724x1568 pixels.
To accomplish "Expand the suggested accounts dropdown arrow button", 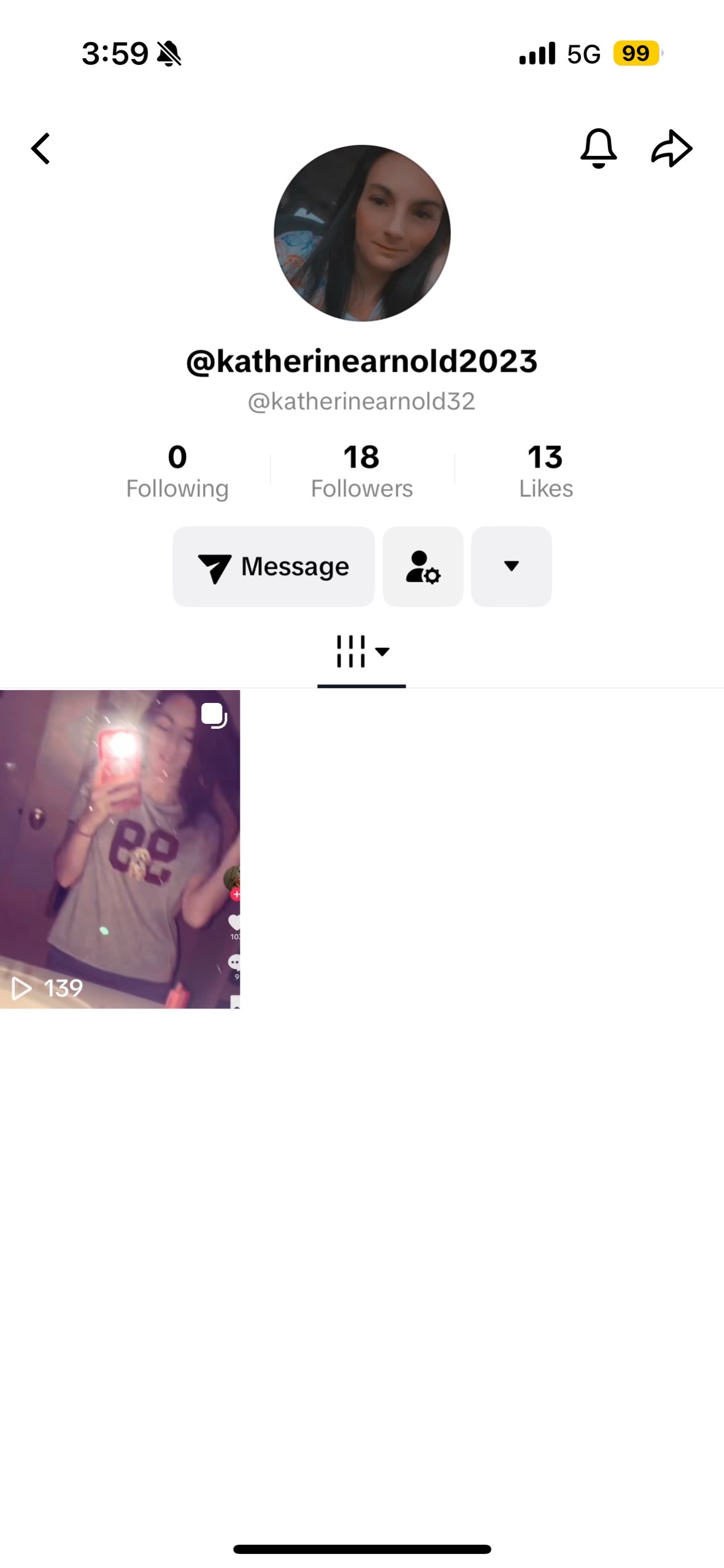I will click(511, 566).
